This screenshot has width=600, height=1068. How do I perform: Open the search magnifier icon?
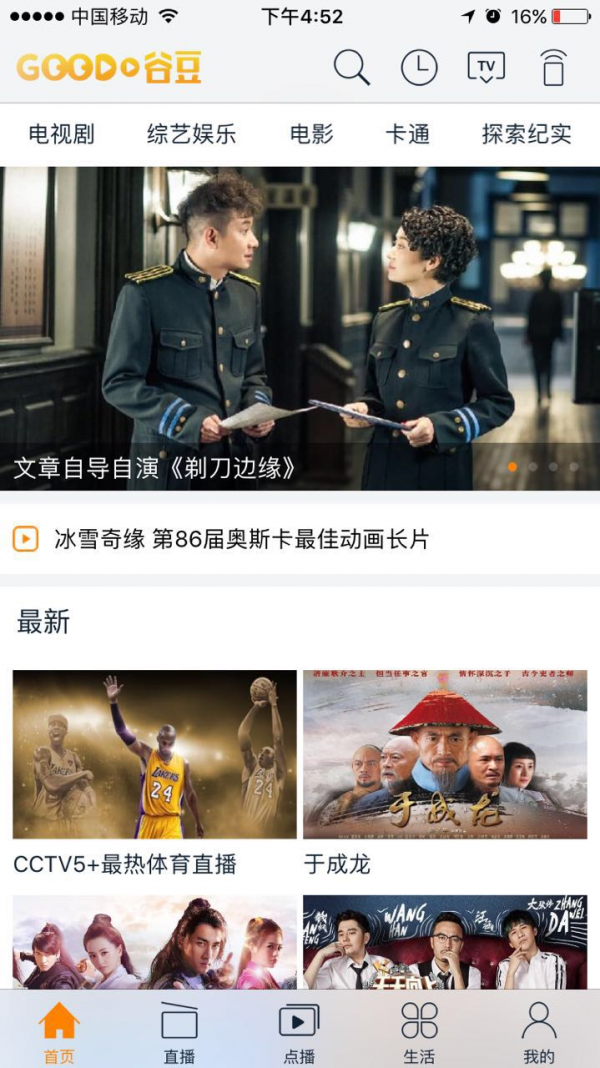point(351,68)
